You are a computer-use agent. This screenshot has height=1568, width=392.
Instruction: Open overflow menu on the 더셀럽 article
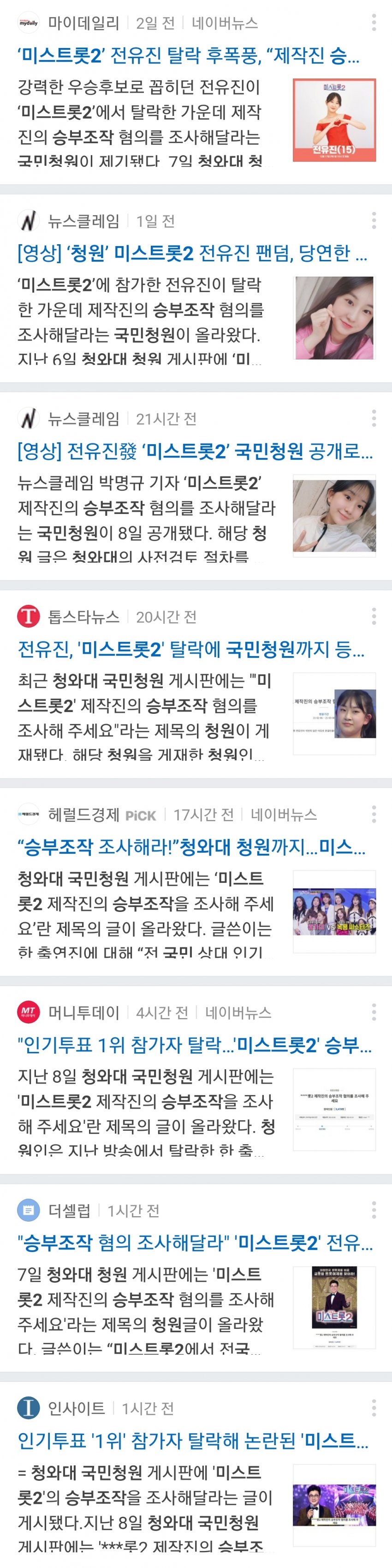(x=374, y=1210)
